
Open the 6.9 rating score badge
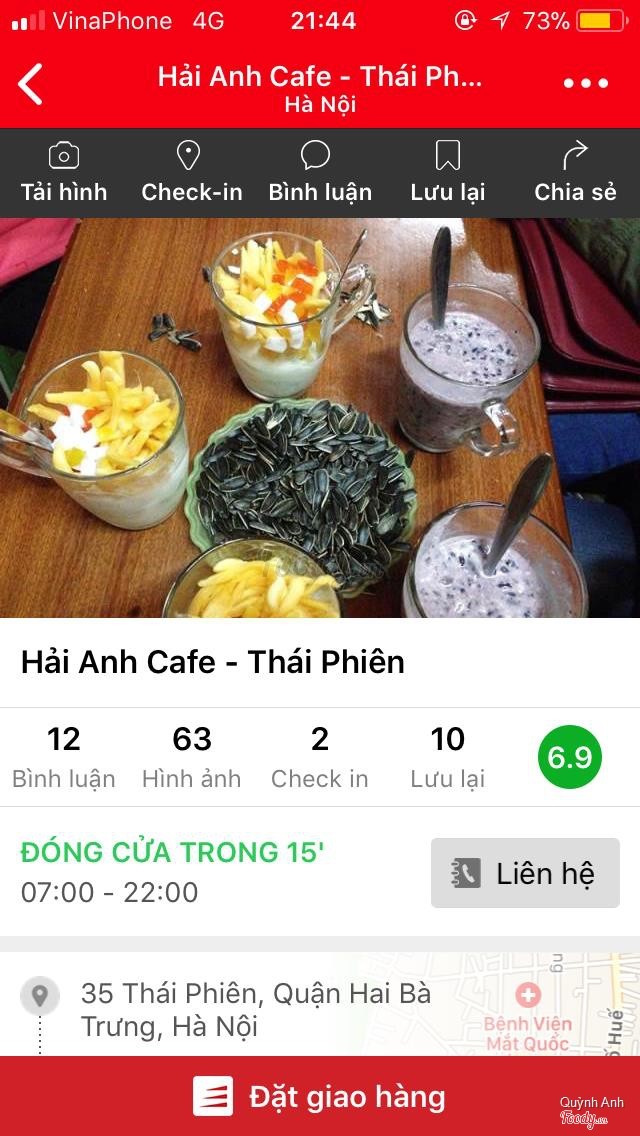click(x=570, y=758)
